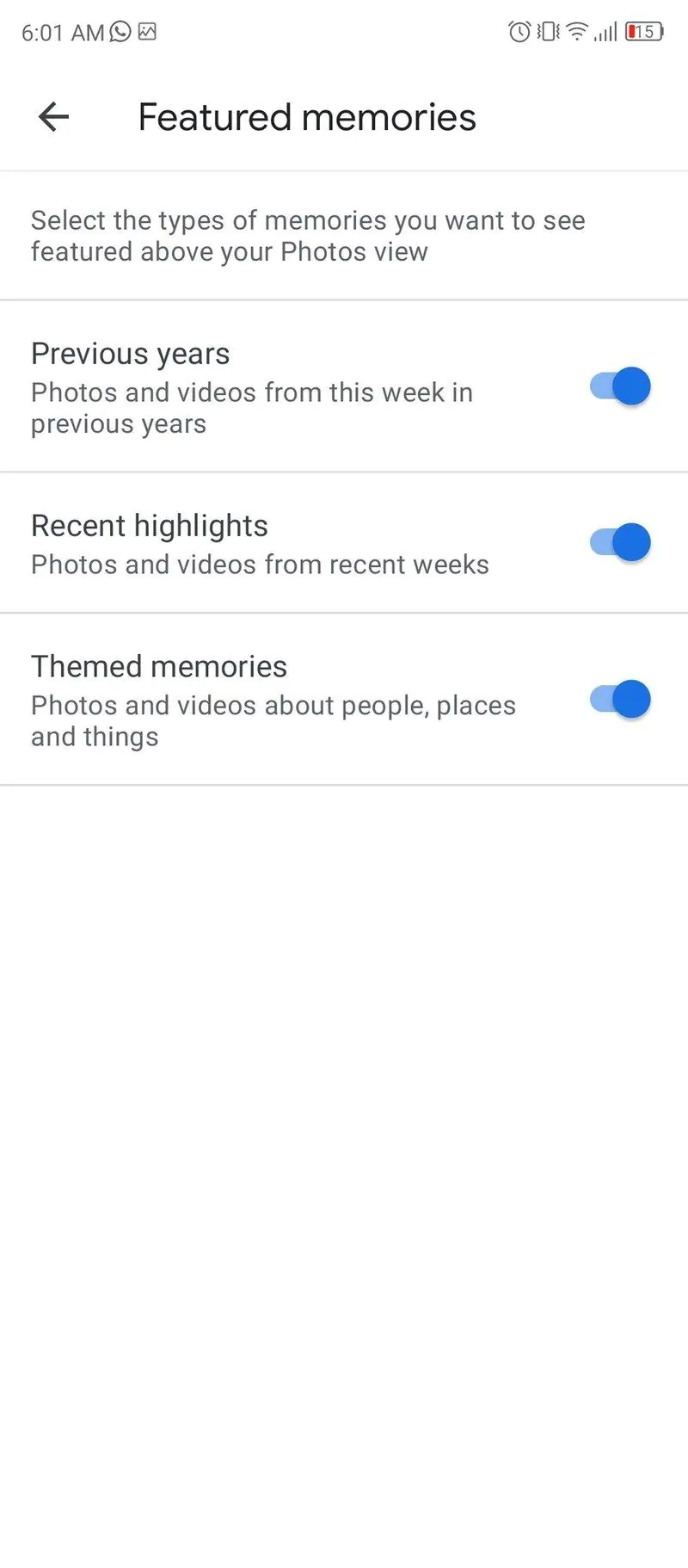
Task: Tap the WhatsApp icon in the status bar
Action: [x=119, y=32]
